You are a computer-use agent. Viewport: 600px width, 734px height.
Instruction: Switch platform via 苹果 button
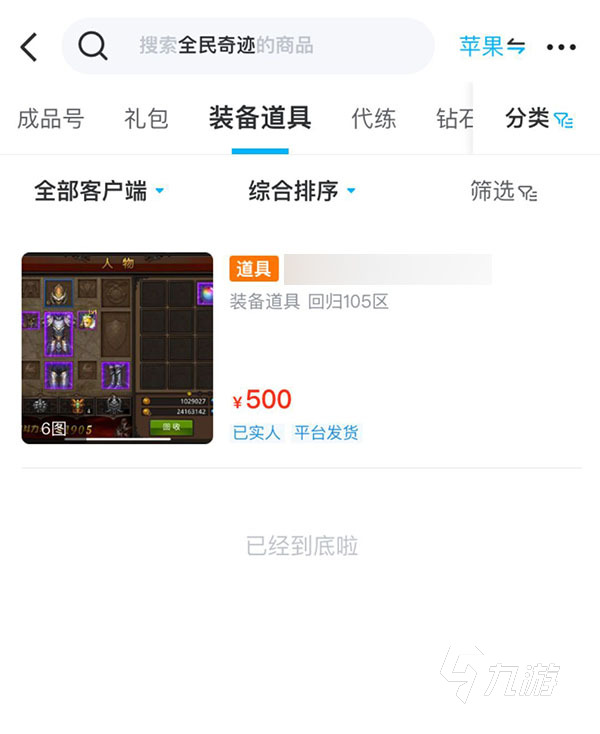click(492, 46)
